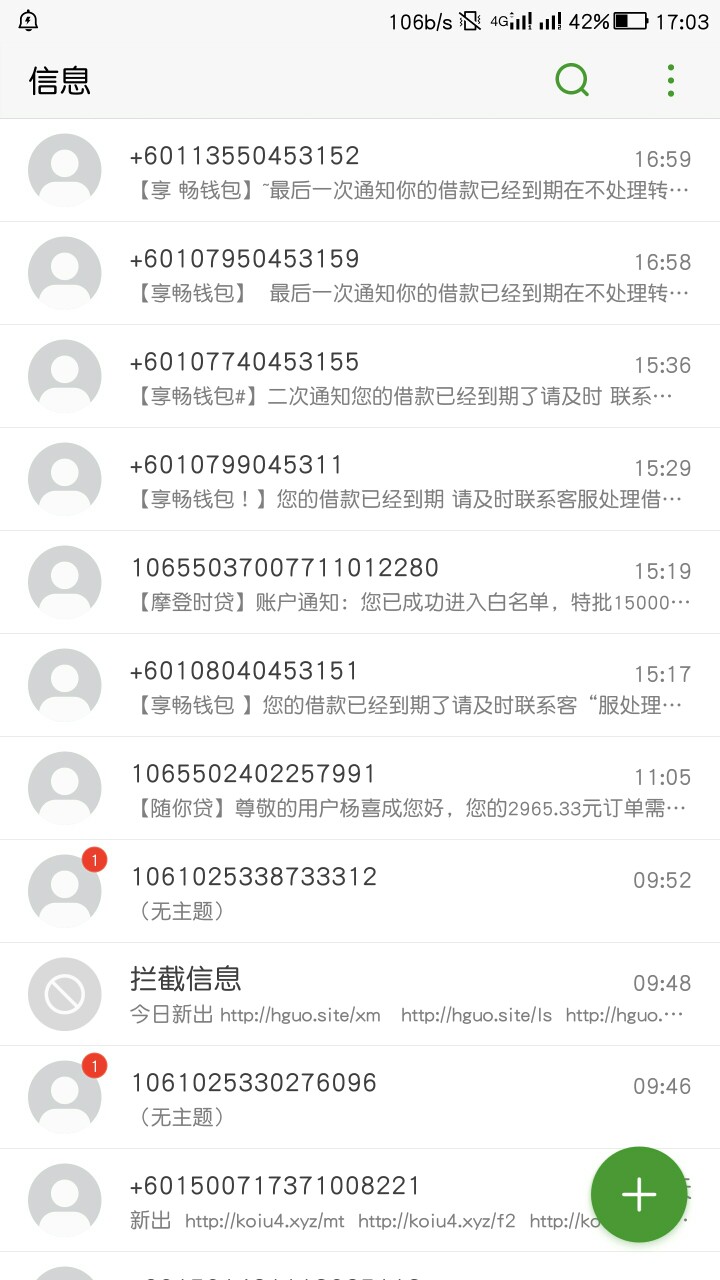Open the three-dot overflow menu
This screenshot has width=720, height=1280.
tap(670, 80)
